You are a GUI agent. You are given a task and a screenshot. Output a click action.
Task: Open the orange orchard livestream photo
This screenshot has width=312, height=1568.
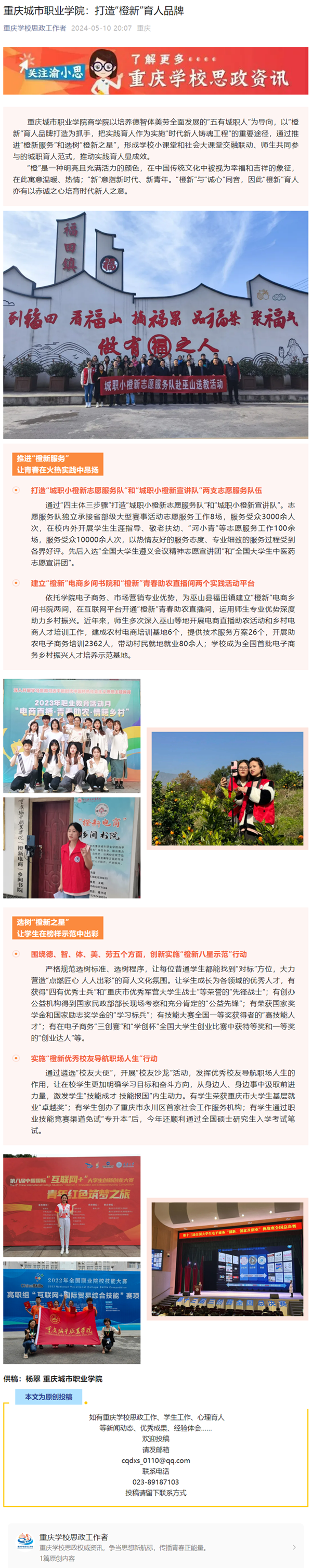click(x=227, y=788)
